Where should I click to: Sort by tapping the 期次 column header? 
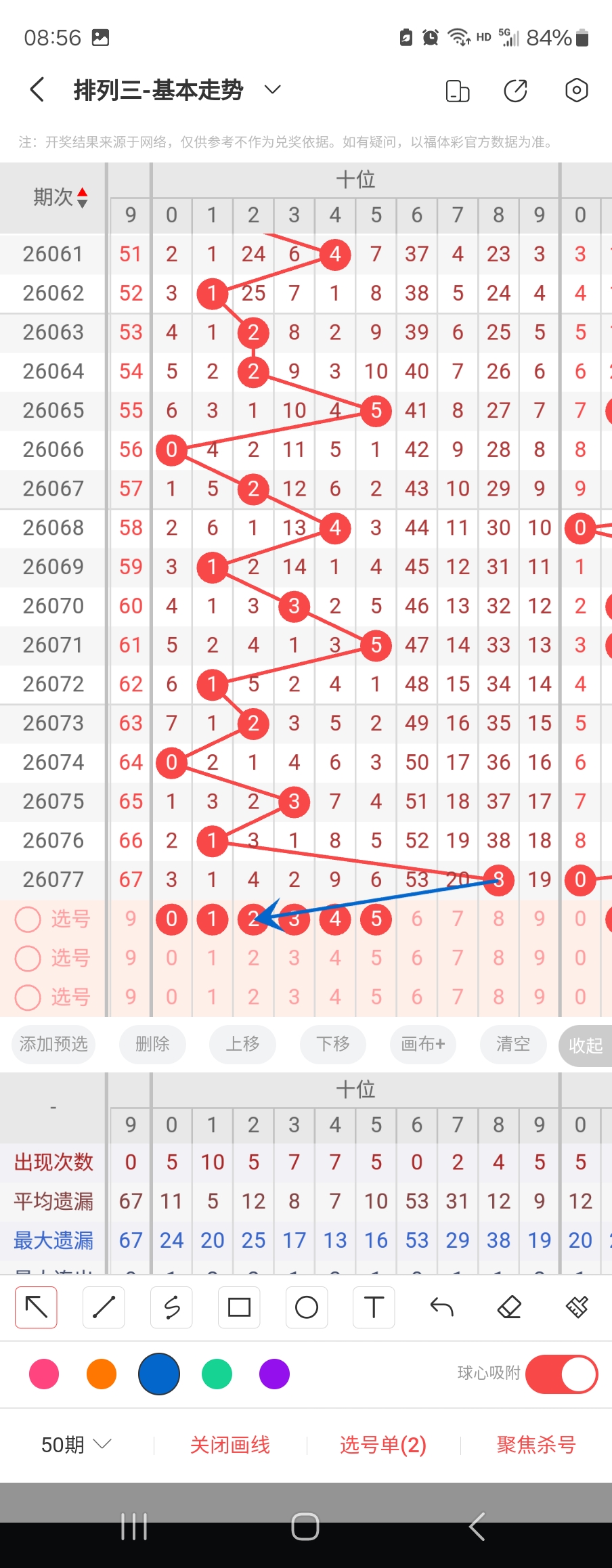(x=61, y=197)
